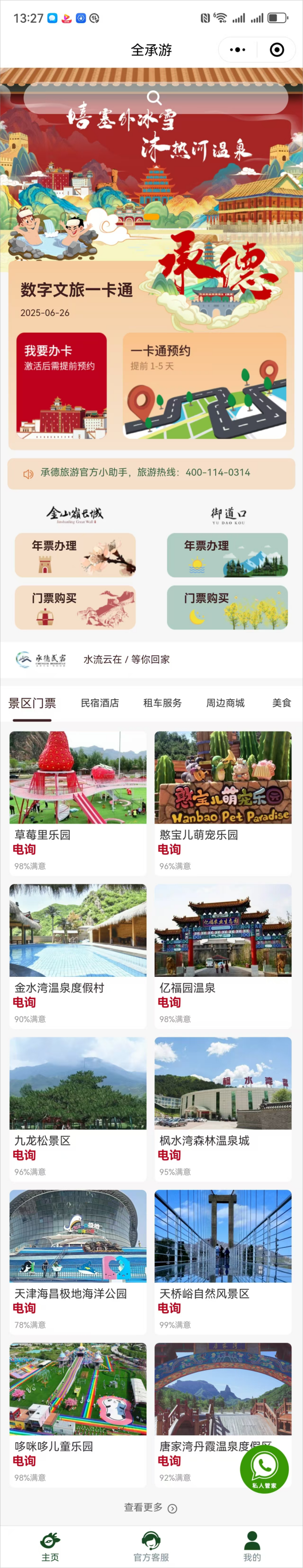
Task: Tap the 我要办卡 card
Action: (x=62, y=385)
